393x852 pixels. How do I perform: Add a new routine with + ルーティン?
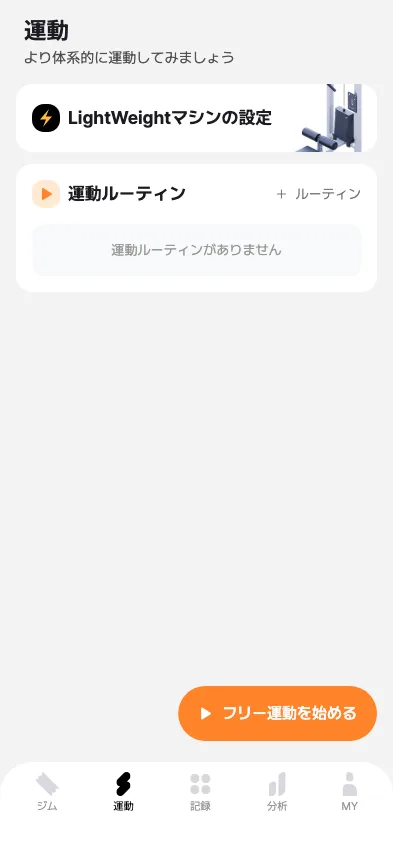319,194
